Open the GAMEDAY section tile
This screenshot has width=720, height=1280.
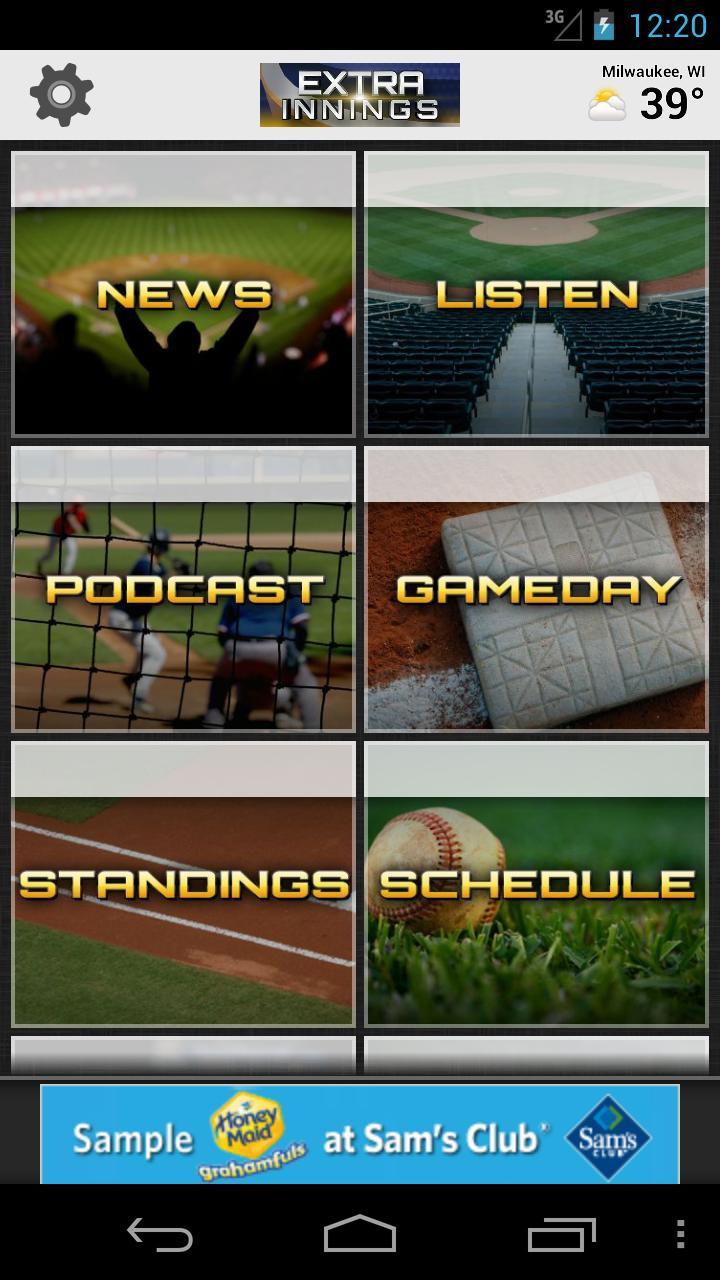pyautogui.click(x=537, y=587)
